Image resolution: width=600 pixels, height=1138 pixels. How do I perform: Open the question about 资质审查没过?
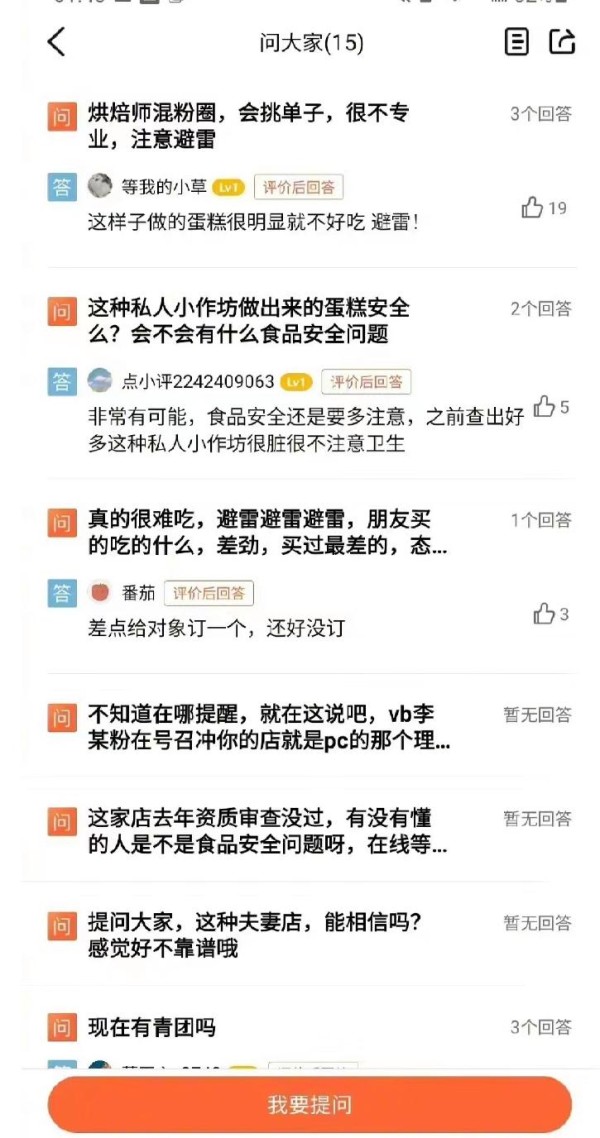click(x=266, y=832)
